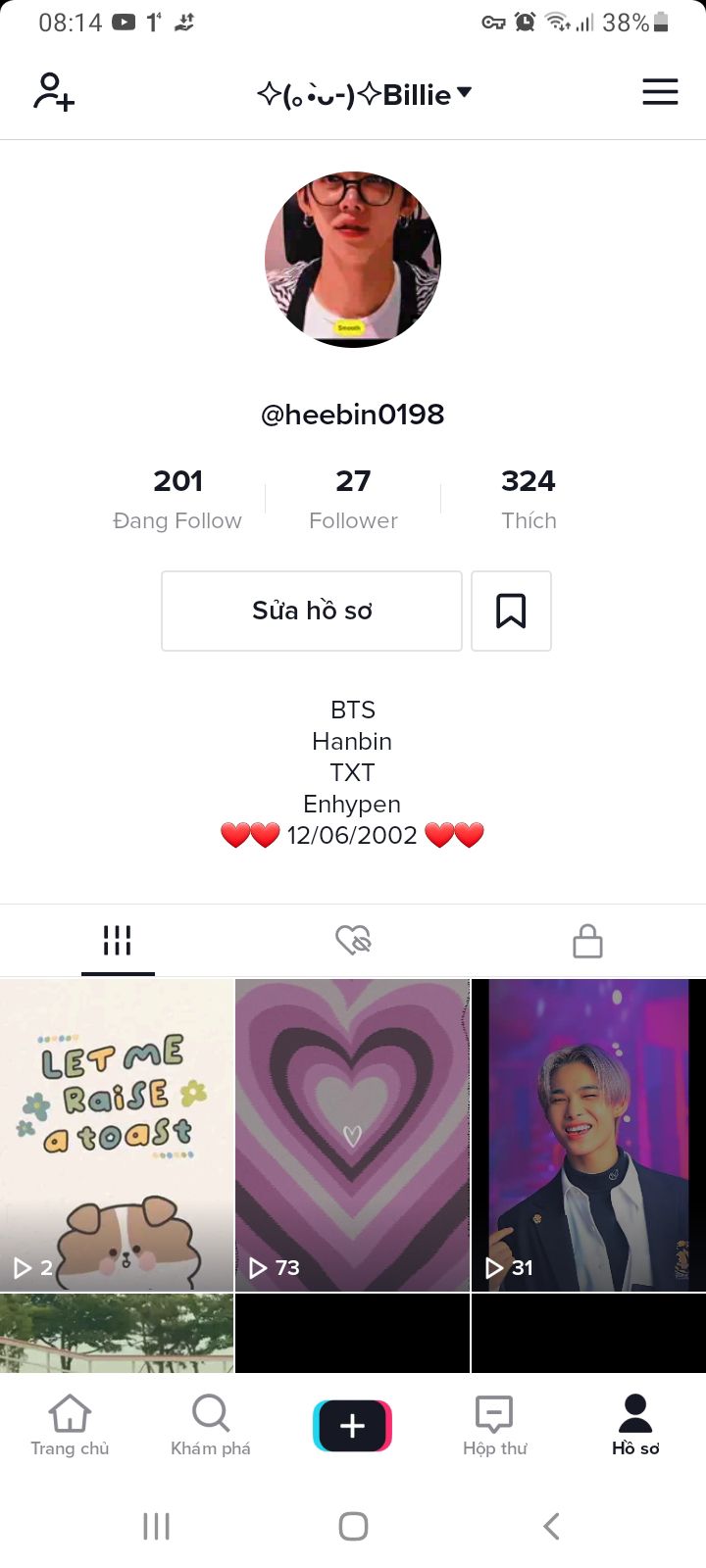
Task: Play the pink heart video with 73 views
Action: (353, 1135)
